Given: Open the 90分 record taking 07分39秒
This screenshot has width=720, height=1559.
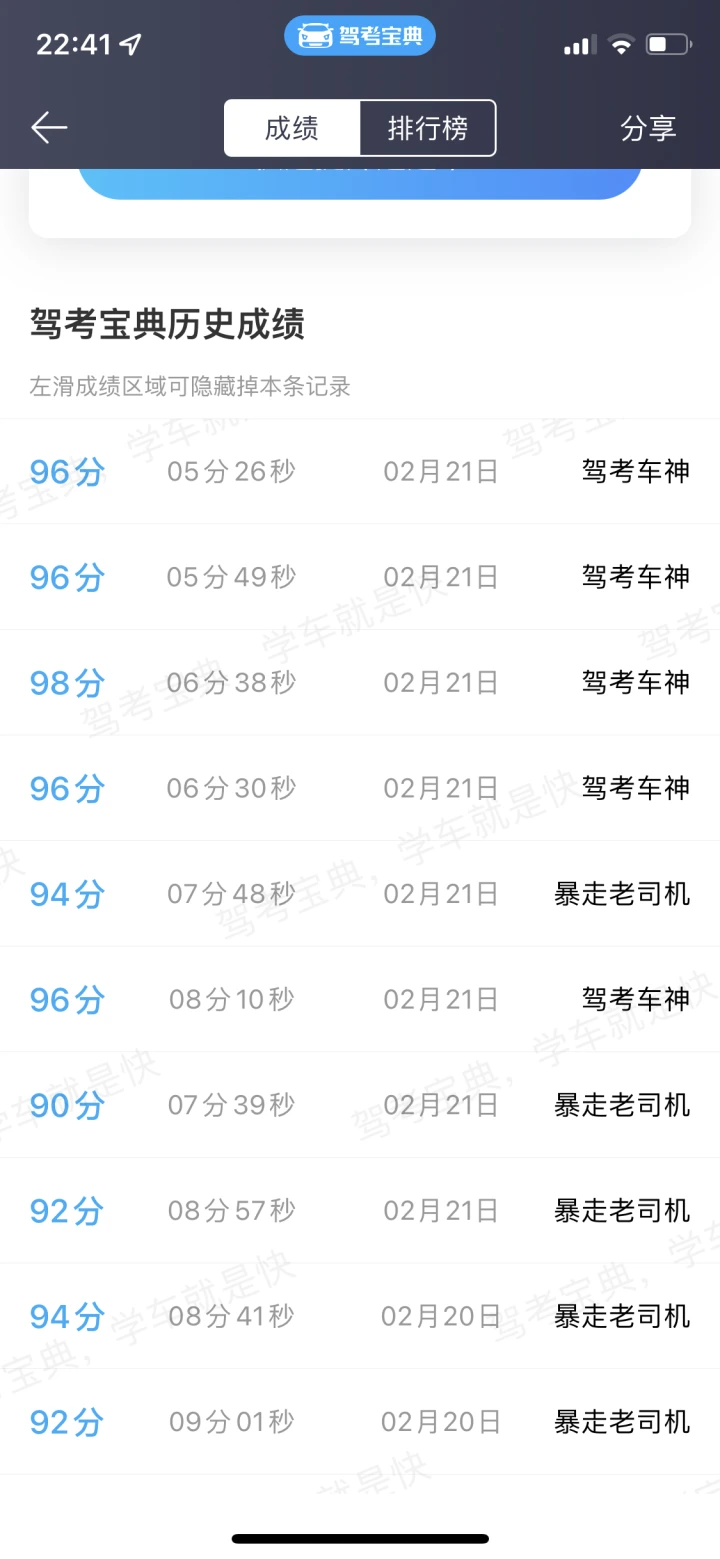Looking at the screenshot, I should coord(360,1105).
